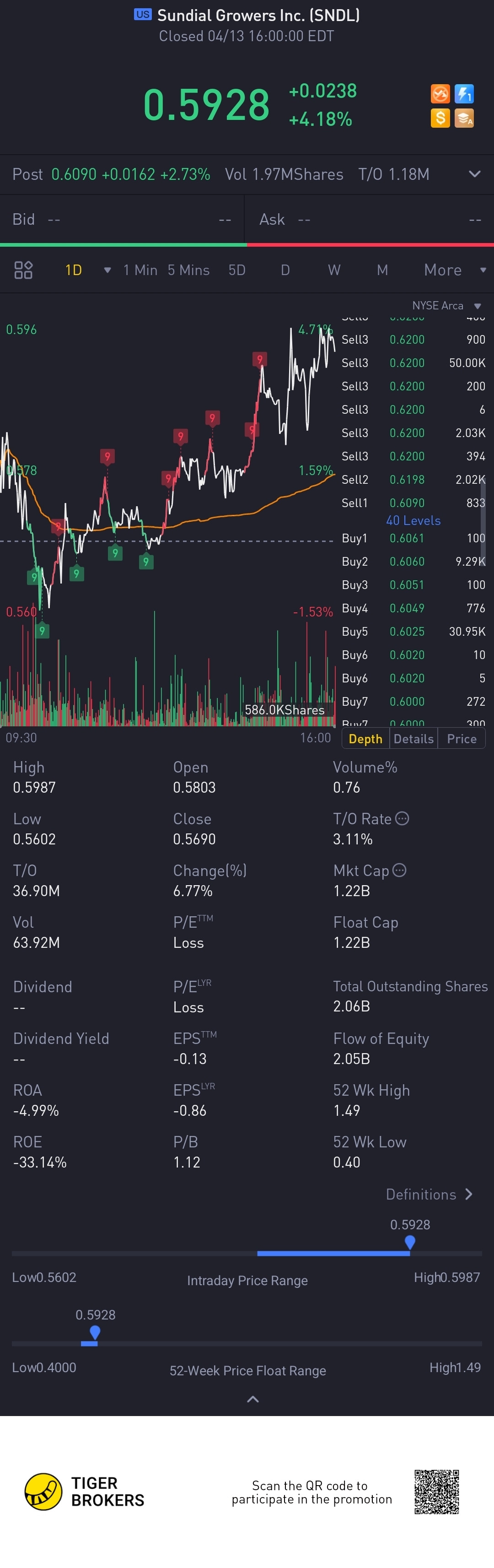Open the Definitions link
This screenshot has width=494, height=1568.
[428, 1194]
